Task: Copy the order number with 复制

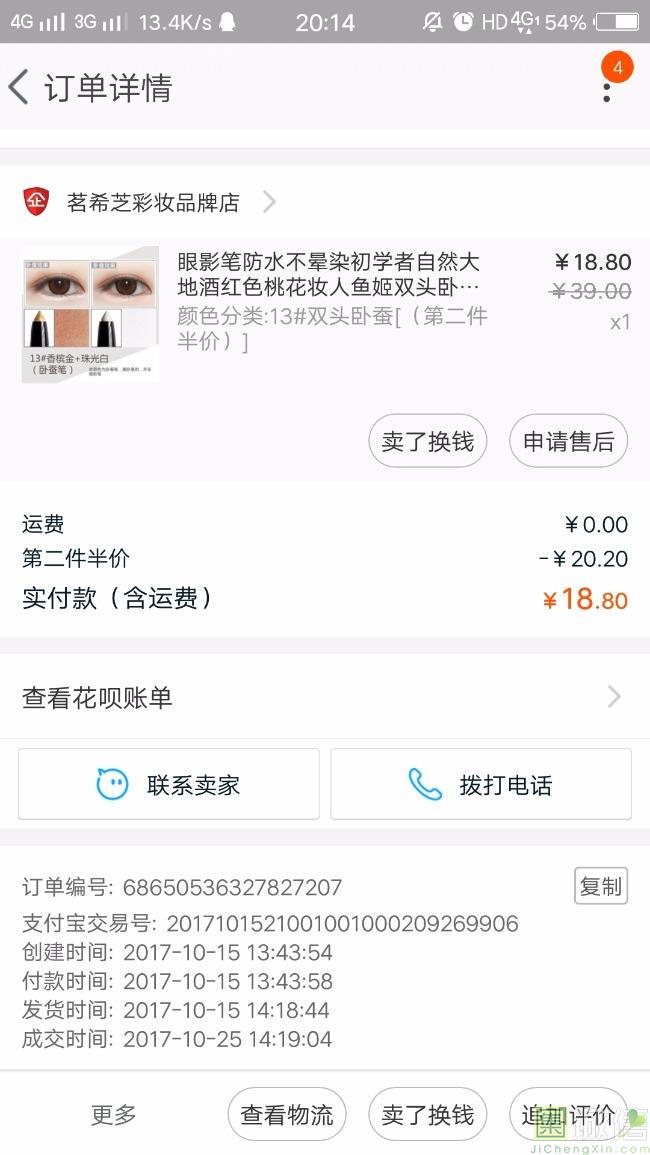Action: [x=600, y=886]
